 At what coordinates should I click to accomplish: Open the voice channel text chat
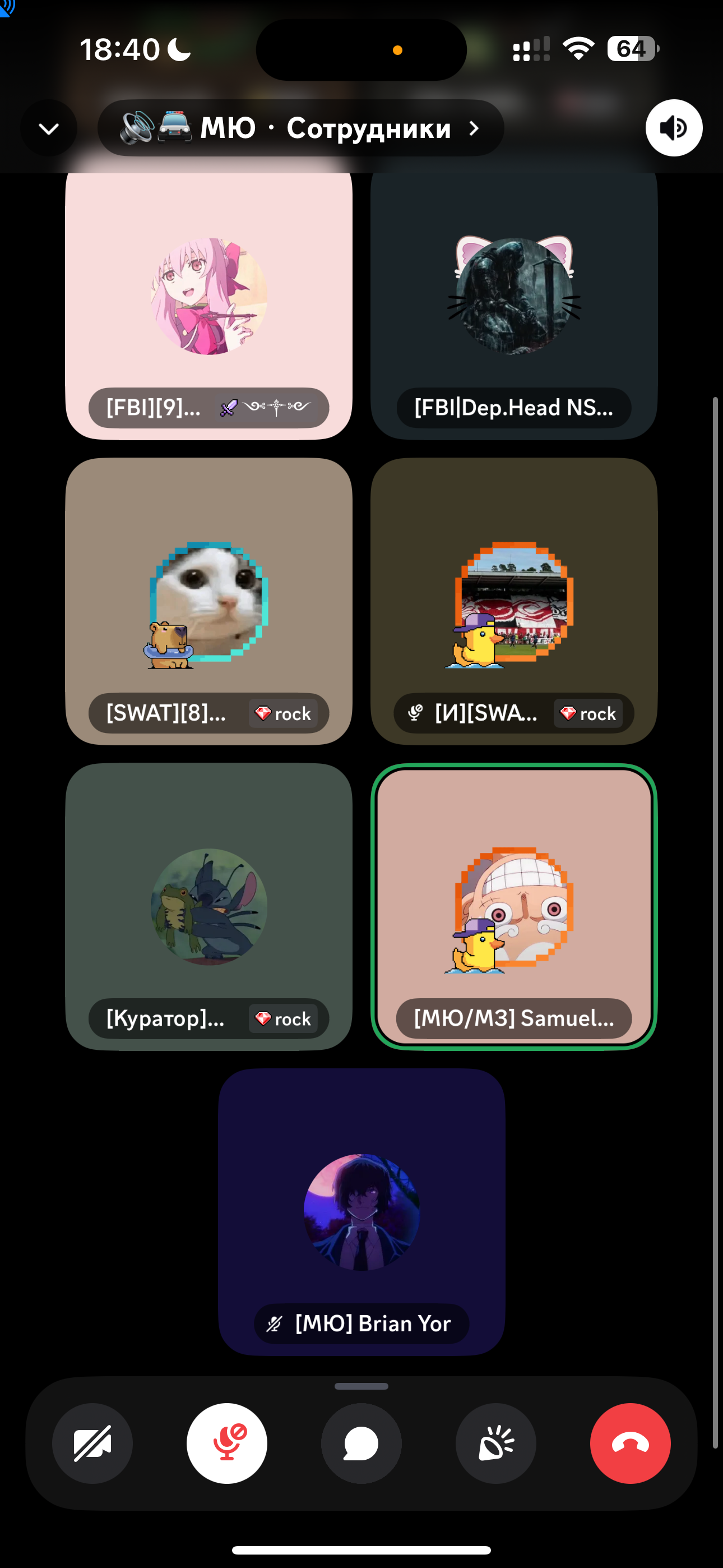point(361,1443)
